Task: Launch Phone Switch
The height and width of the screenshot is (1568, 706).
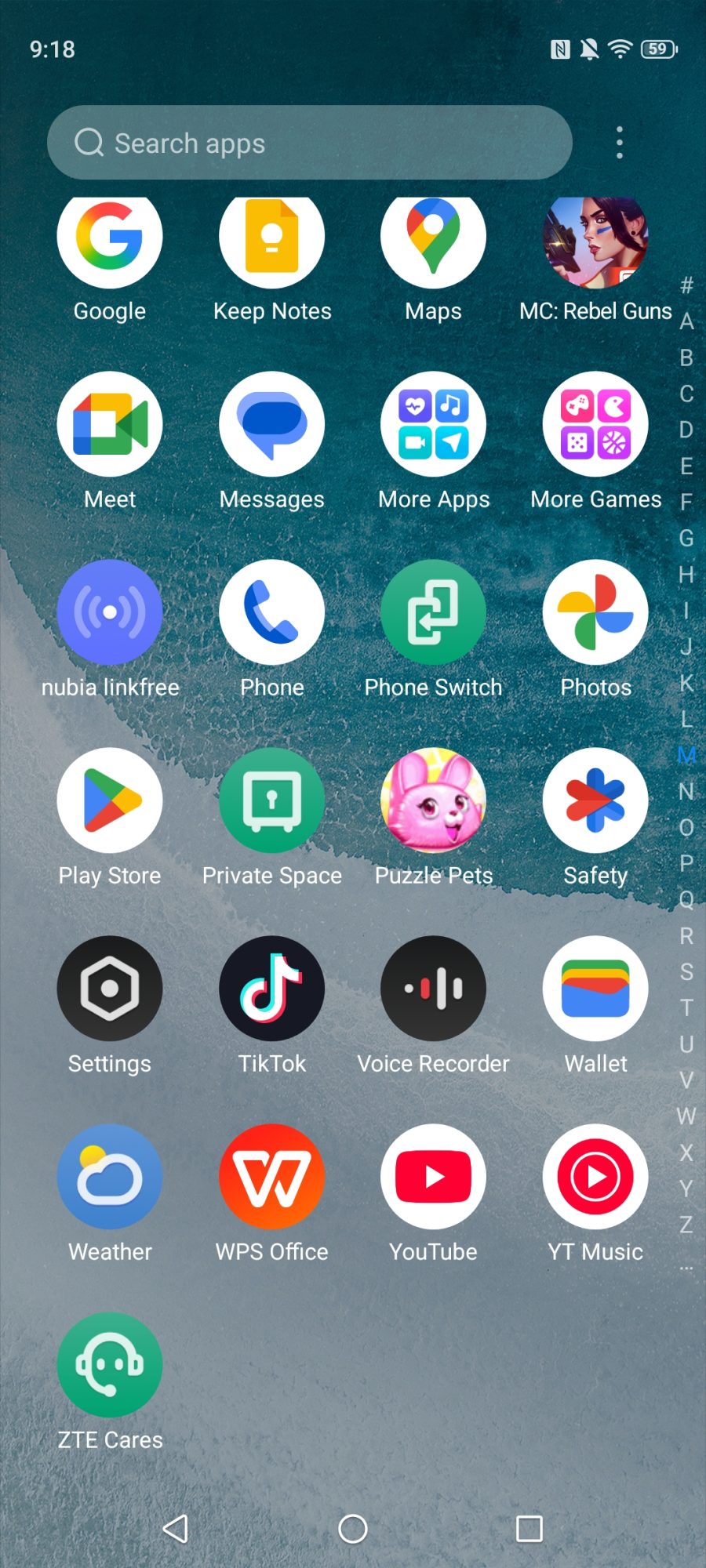Action: tap(433, 612)
